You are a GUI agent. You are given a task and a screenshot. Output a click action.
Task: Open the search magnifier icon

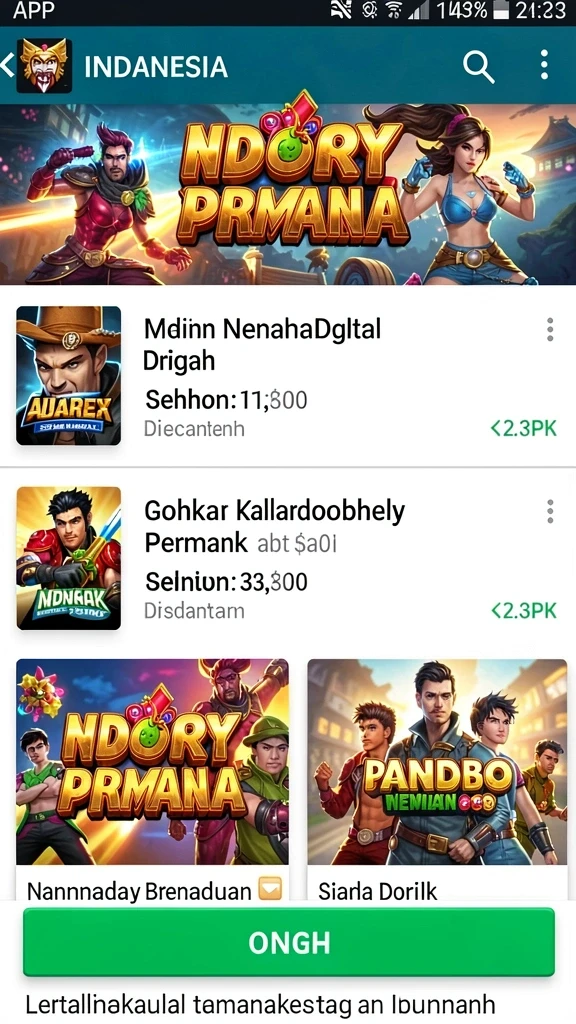pyautogui.click(x=479, y=67)
